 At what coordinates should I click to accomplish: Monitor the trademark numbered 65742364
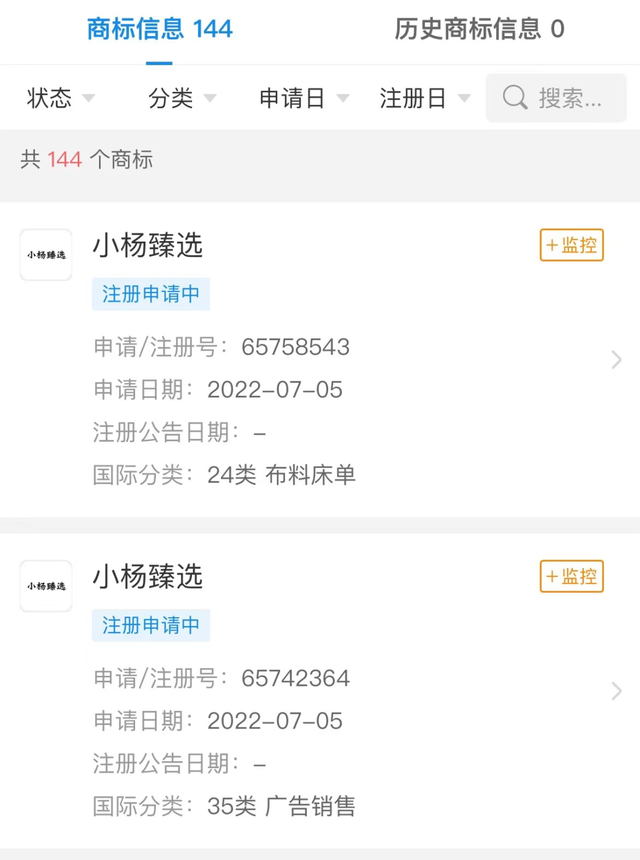(x=571, y=577)
